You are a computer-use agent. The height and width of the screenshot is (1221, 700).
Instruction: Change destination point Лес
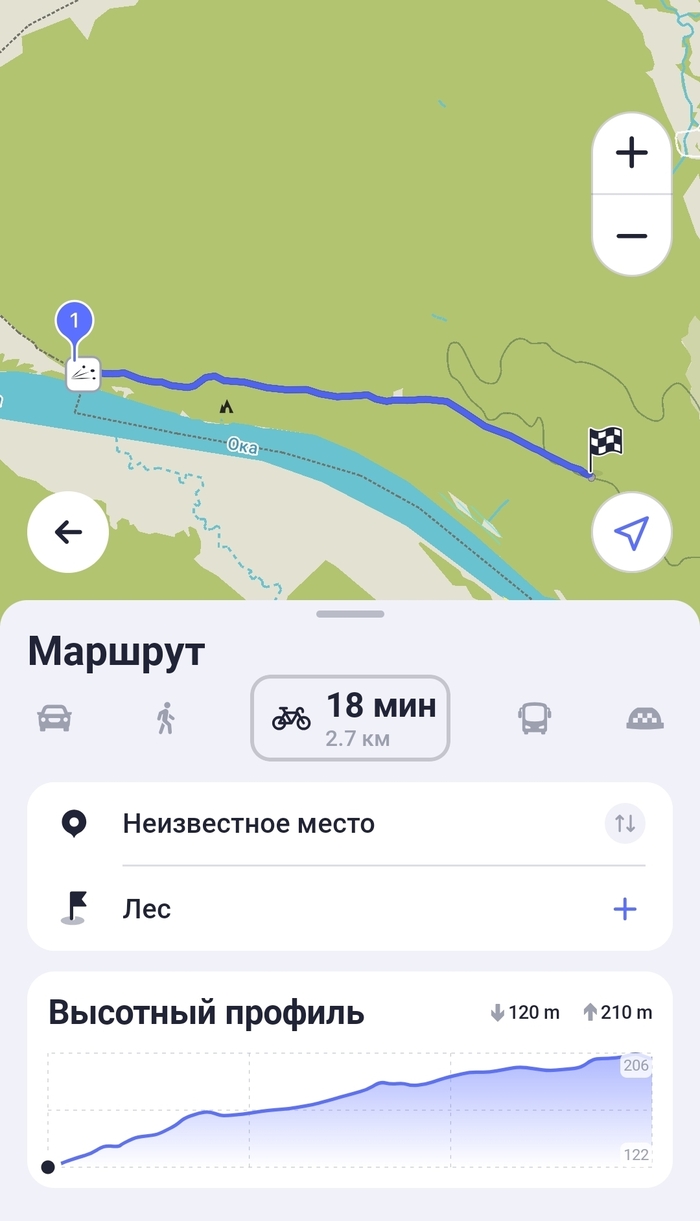pos(147,909)
